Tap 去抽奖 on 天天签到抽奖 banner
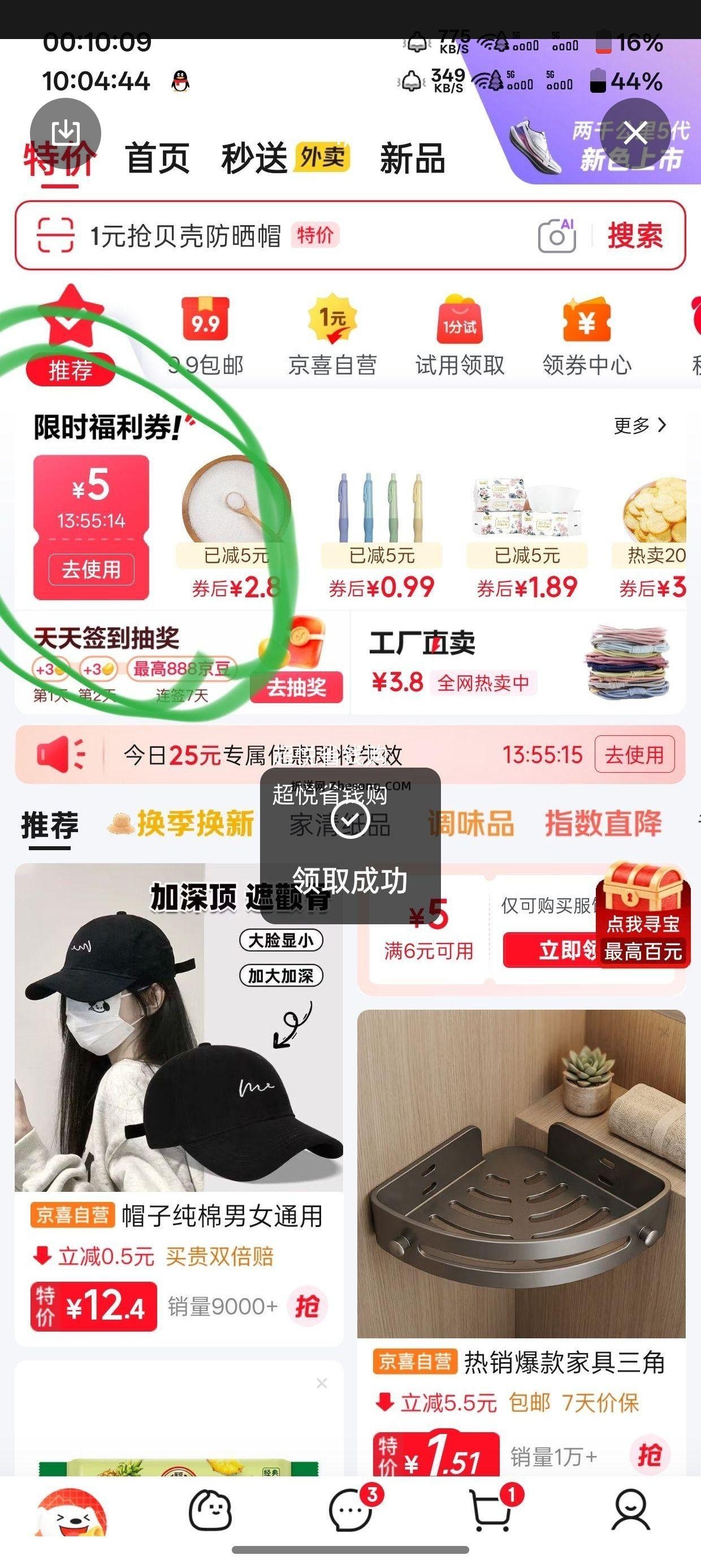This screenshot has width=701, height=1568. [296, 687]
